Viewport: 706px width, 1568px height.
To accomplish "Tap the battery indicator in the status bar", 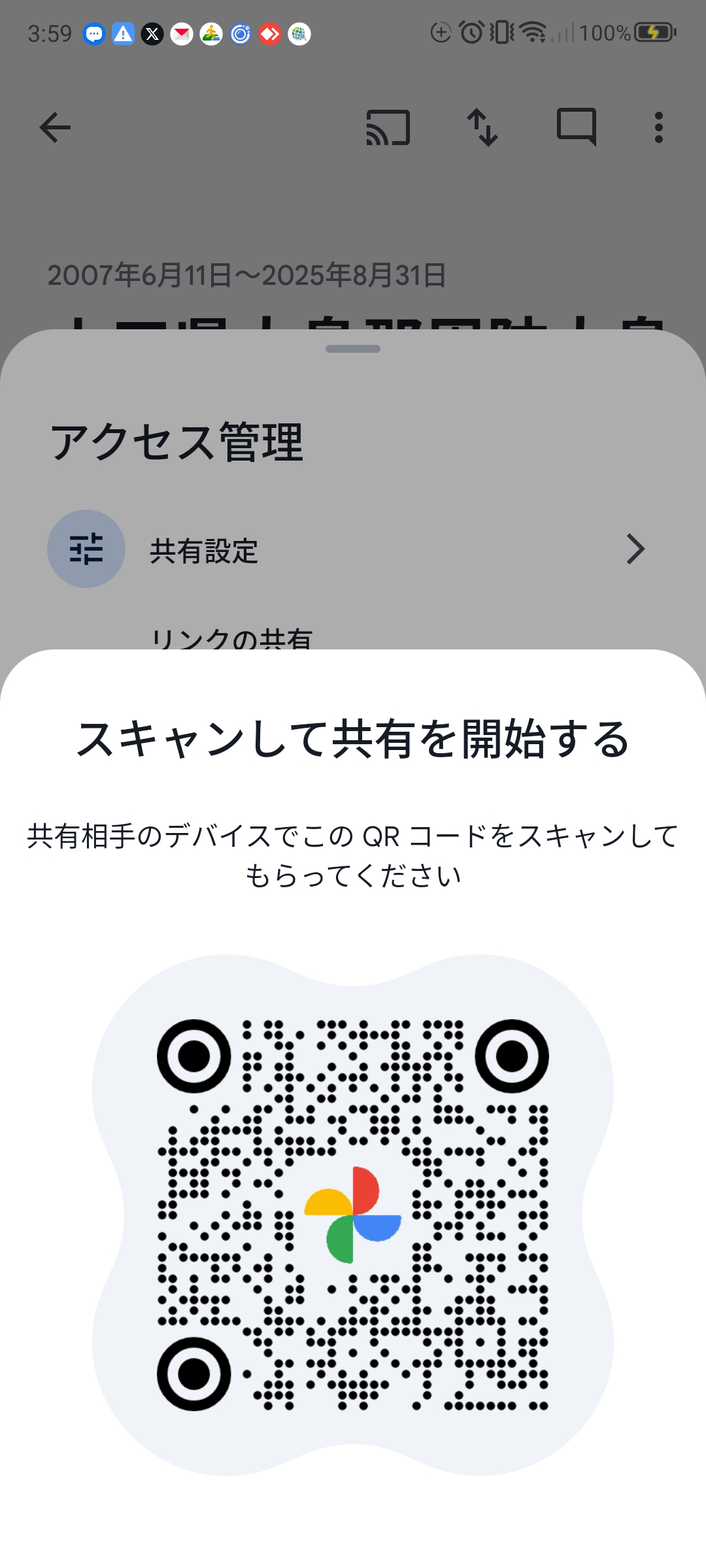I will (x=653, y=34).
